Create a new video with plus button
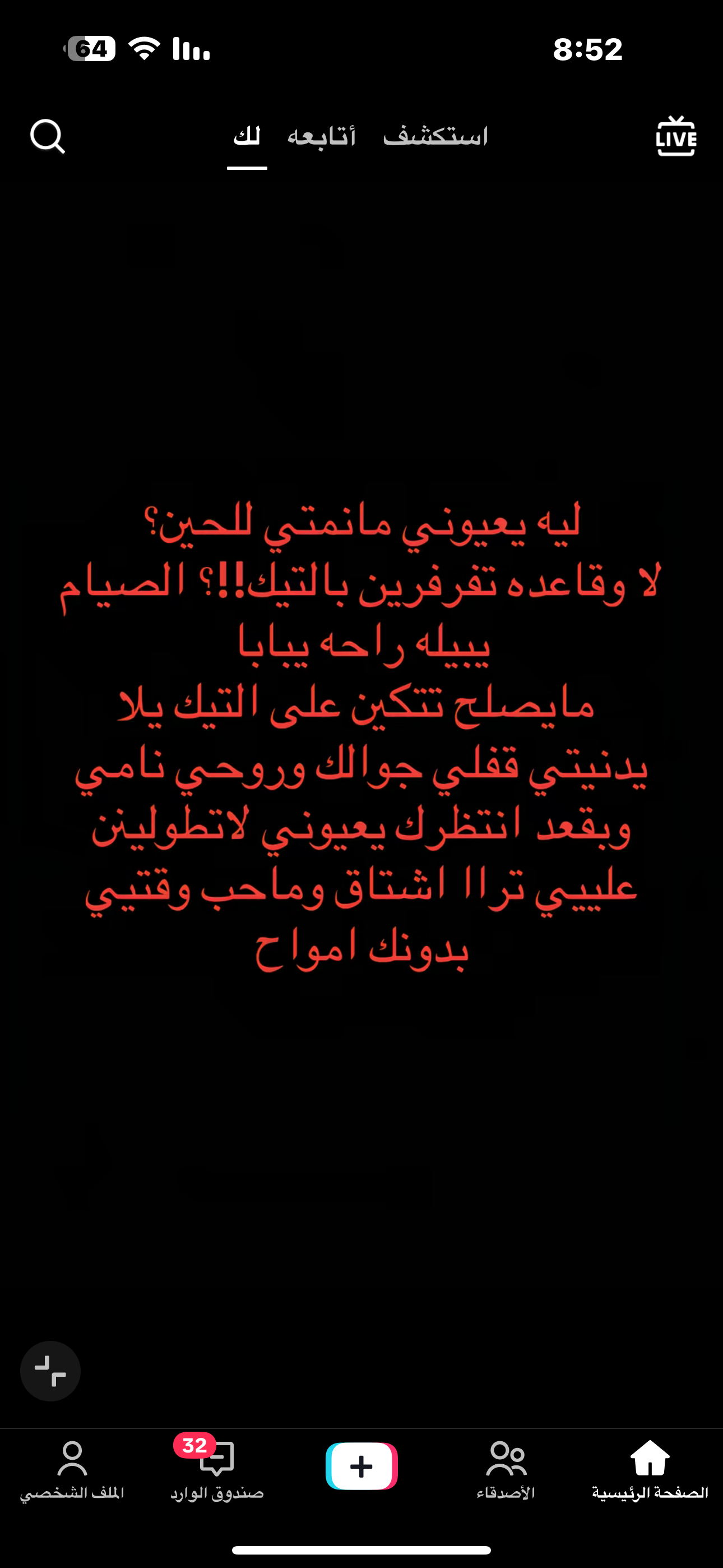This screenshot has height=1568, width=723. pos(361,1466)
